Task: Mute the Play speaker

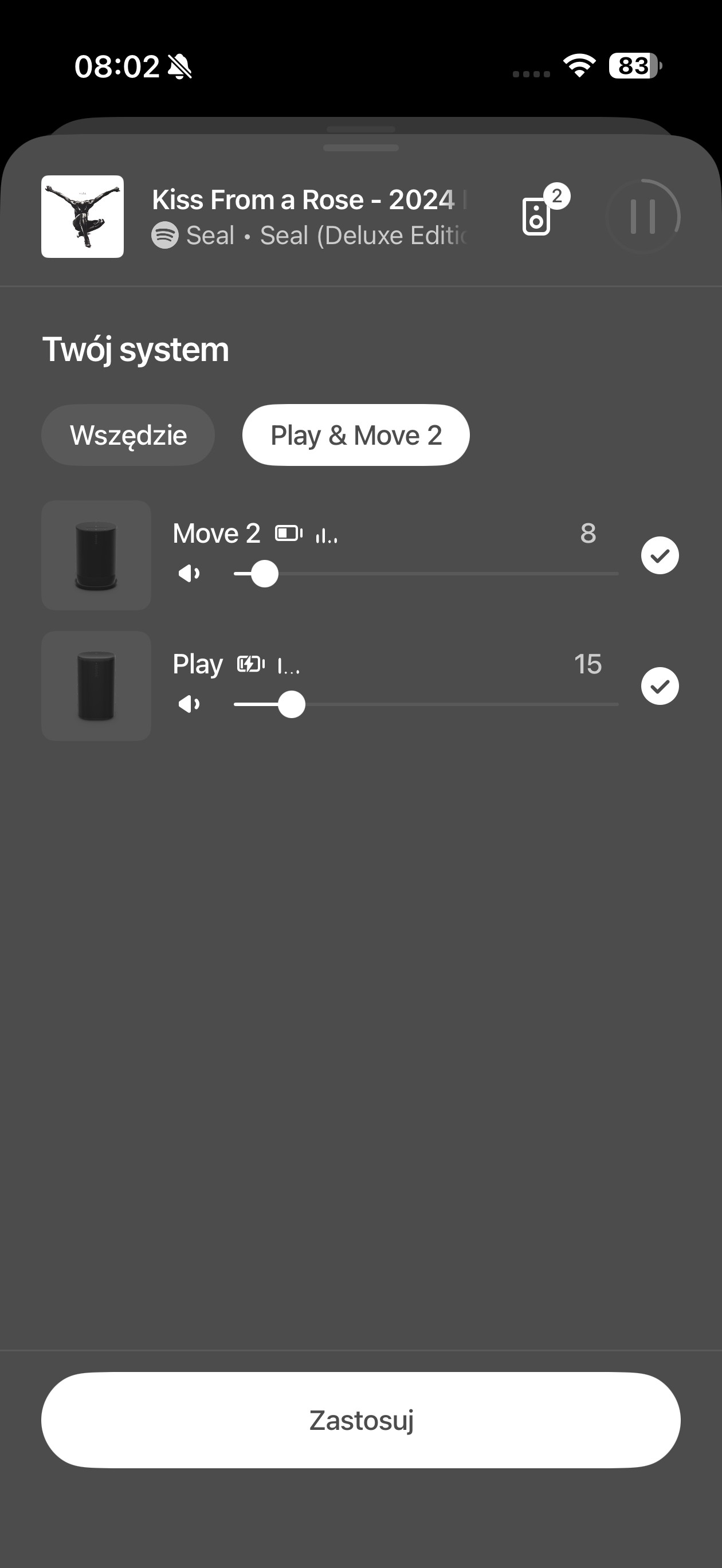Action: (189, 704)
